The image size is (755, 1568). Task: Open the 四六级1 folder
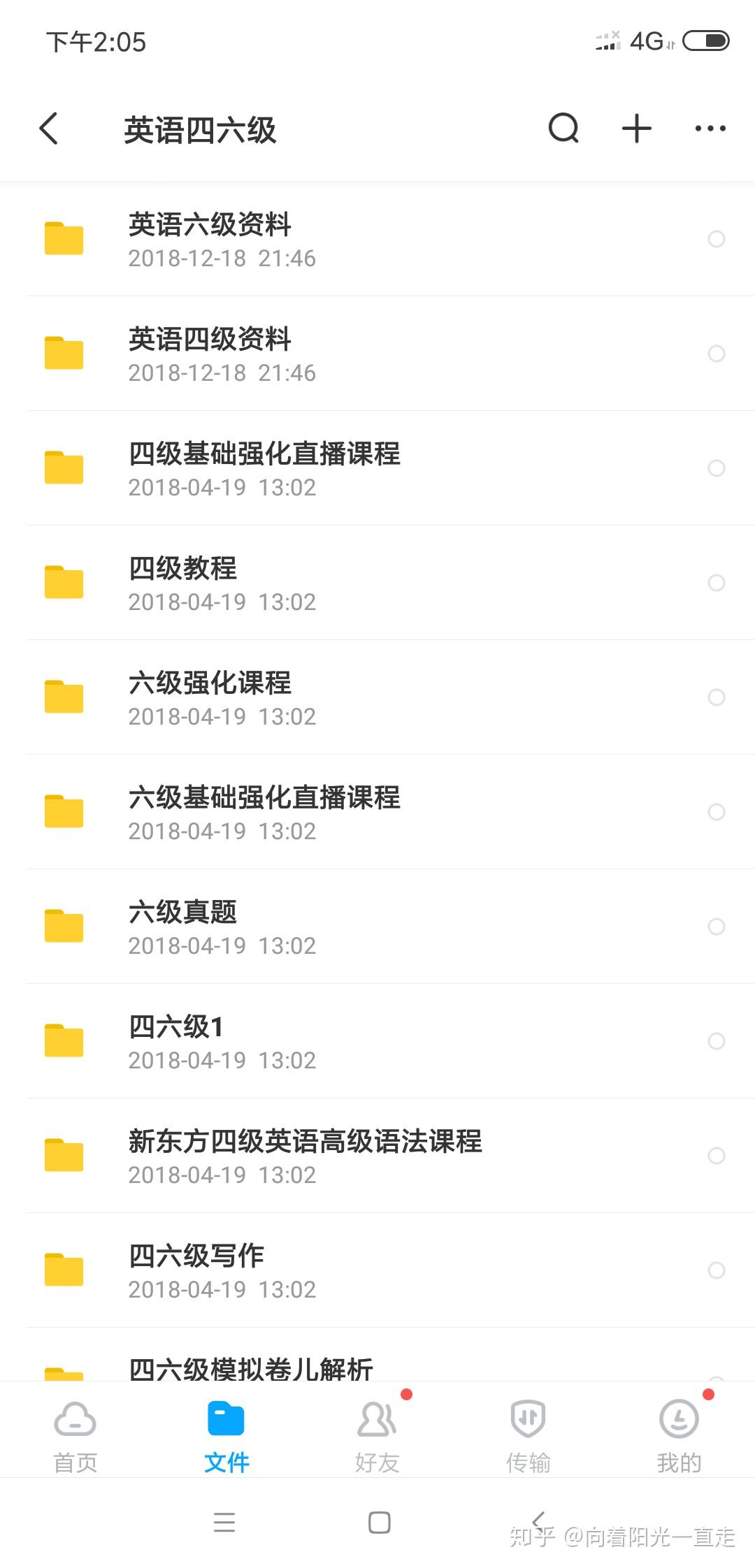(176, 1041)
